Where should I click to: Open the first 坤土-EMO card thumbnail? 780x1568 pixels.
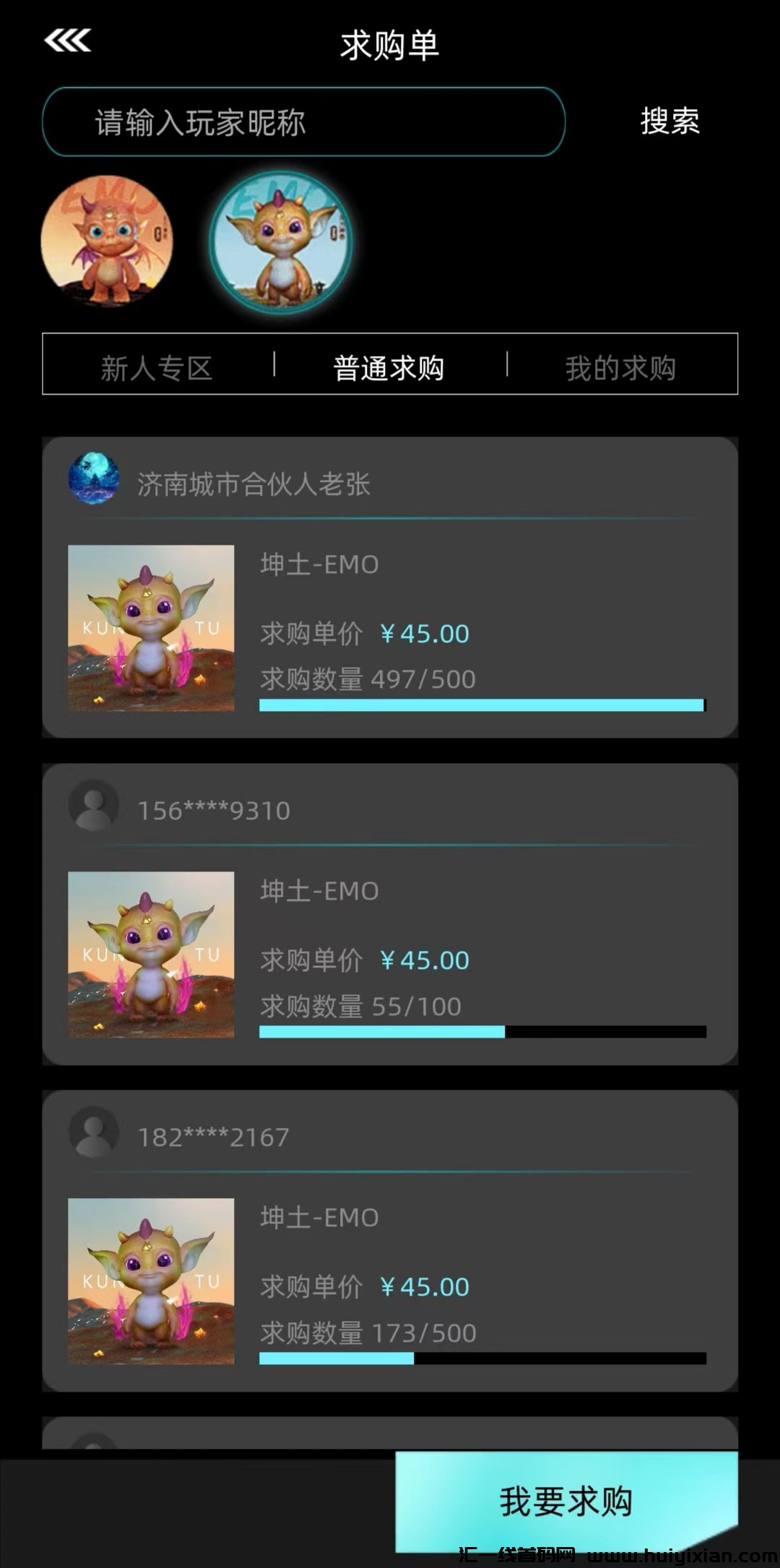151,627
